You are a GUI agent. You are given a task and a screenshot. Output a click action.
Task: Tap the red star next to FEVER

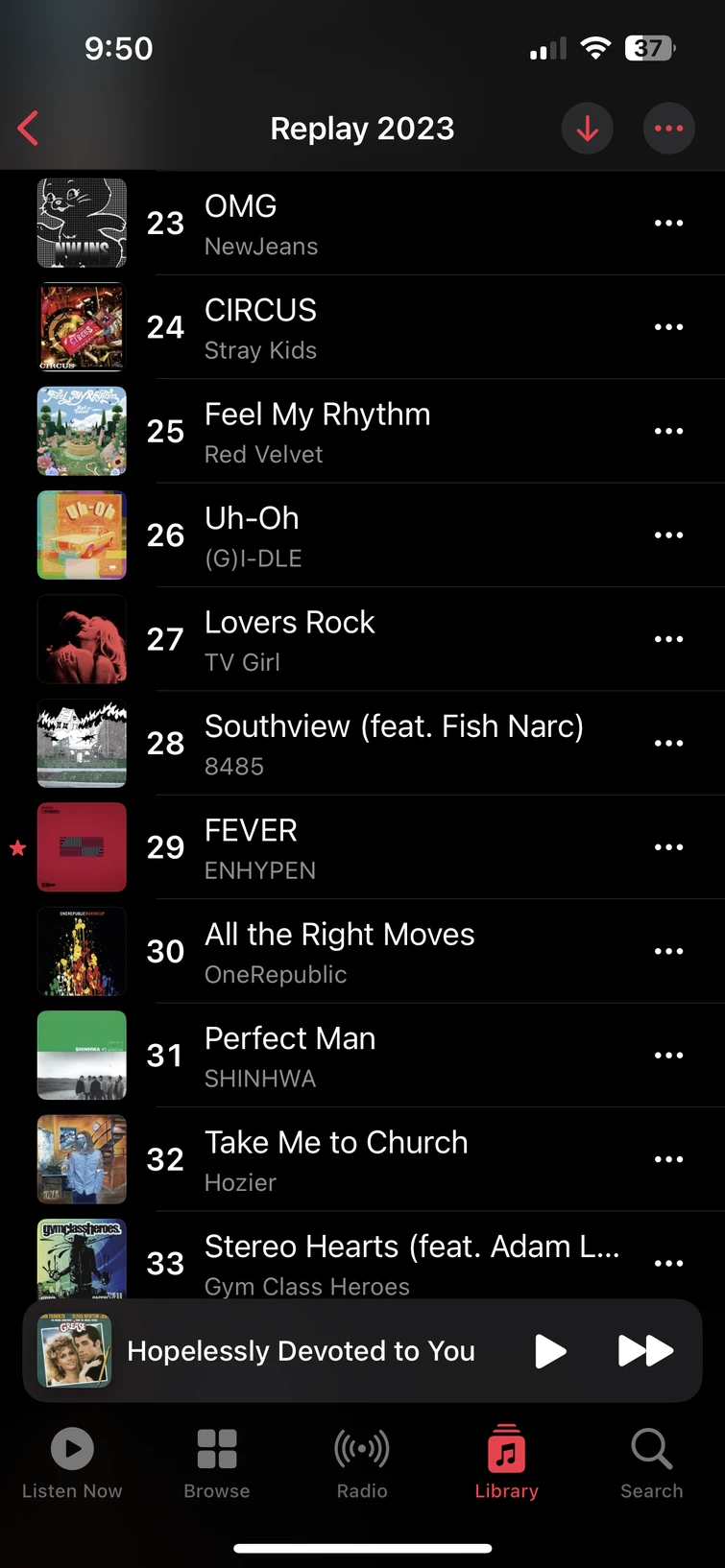click(17, 846)
